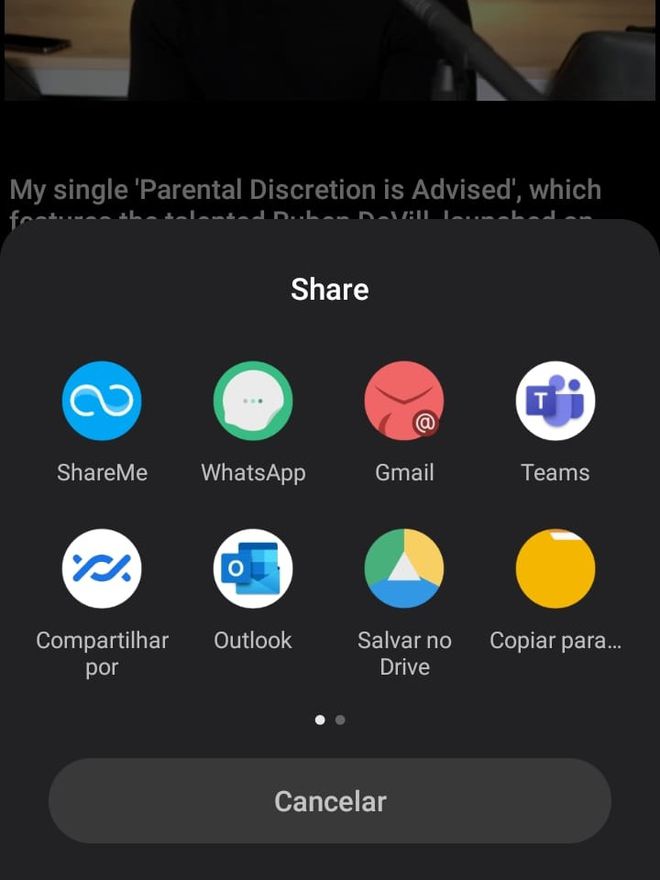Image resolution: width=660 pixels, height=880 pixels.
Task: Select Salvar no Drive
Action: click(x=404, y=569)
